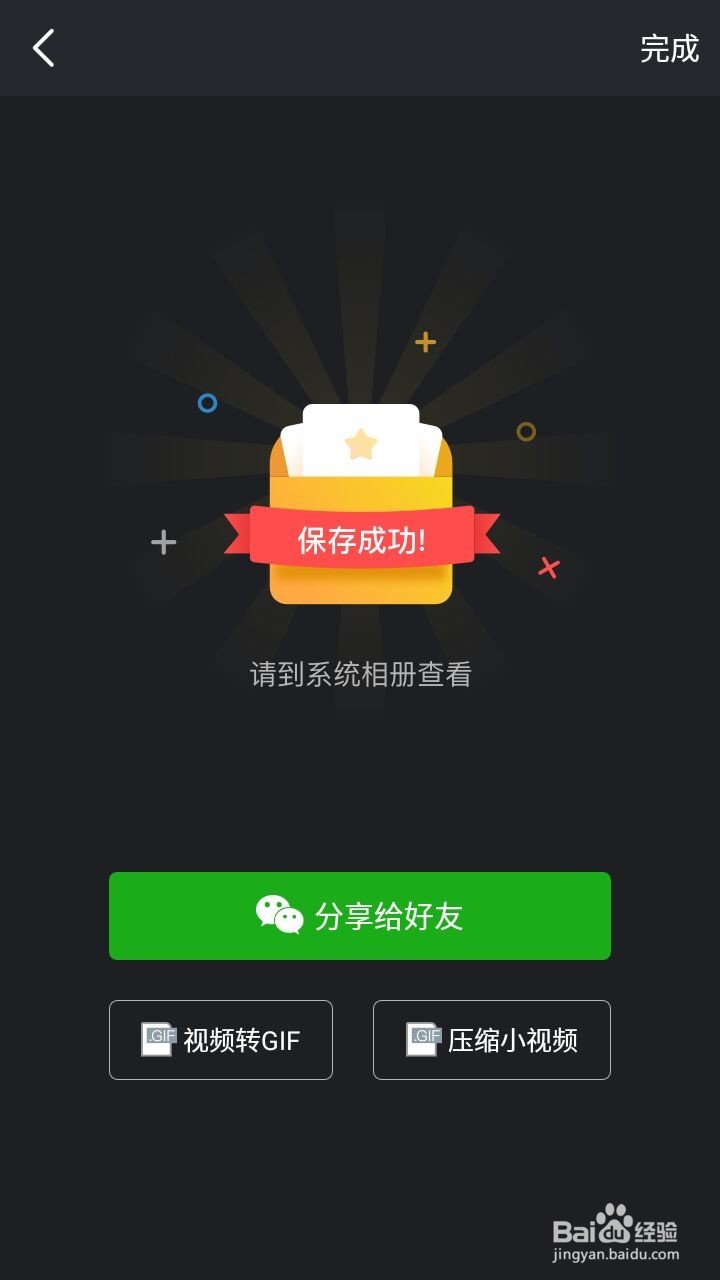Tap the WeChat icon on the green button
720x1280 pixels.
click(279, 916)
